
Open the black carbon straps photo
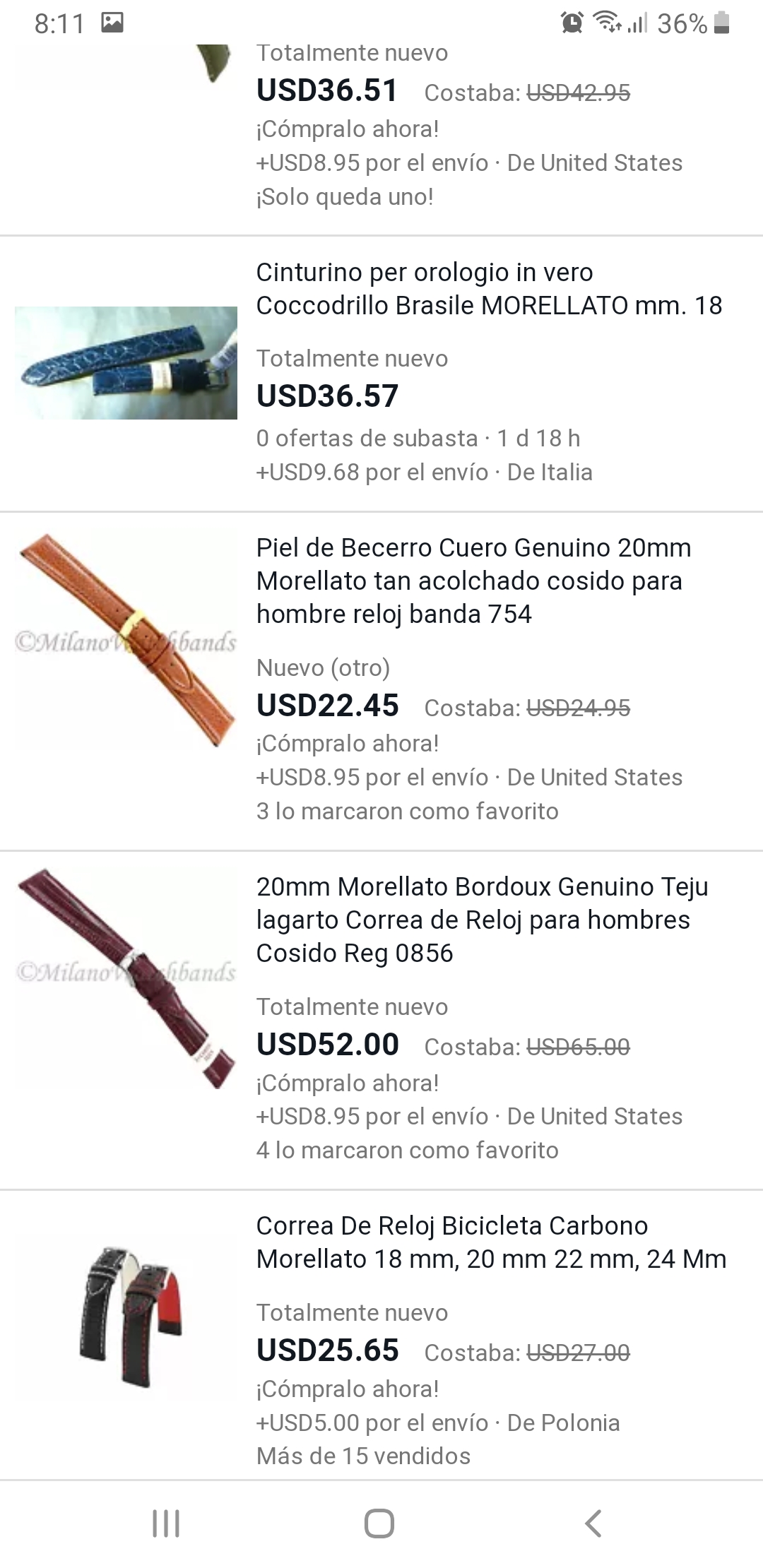131,1315
